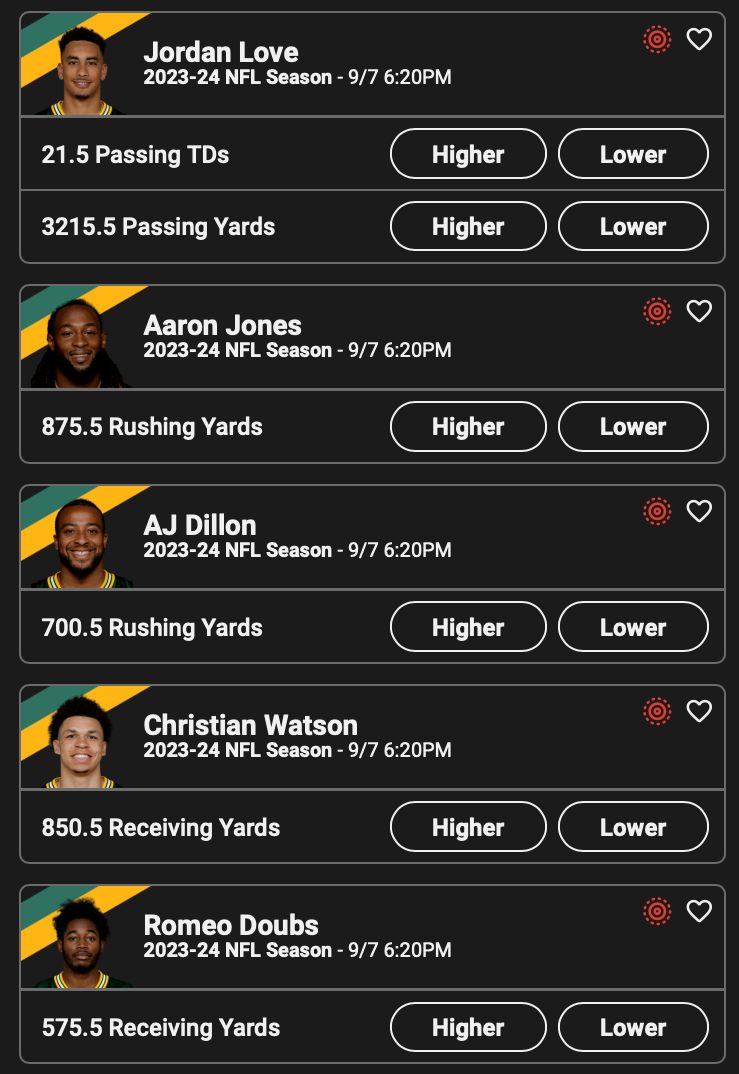Image resolution: width=739 pixels, height=1074 pixels.
Task: Select Higher for AJ Dillon's 700.5 Rushing Yards
Action: coord(468,627)
